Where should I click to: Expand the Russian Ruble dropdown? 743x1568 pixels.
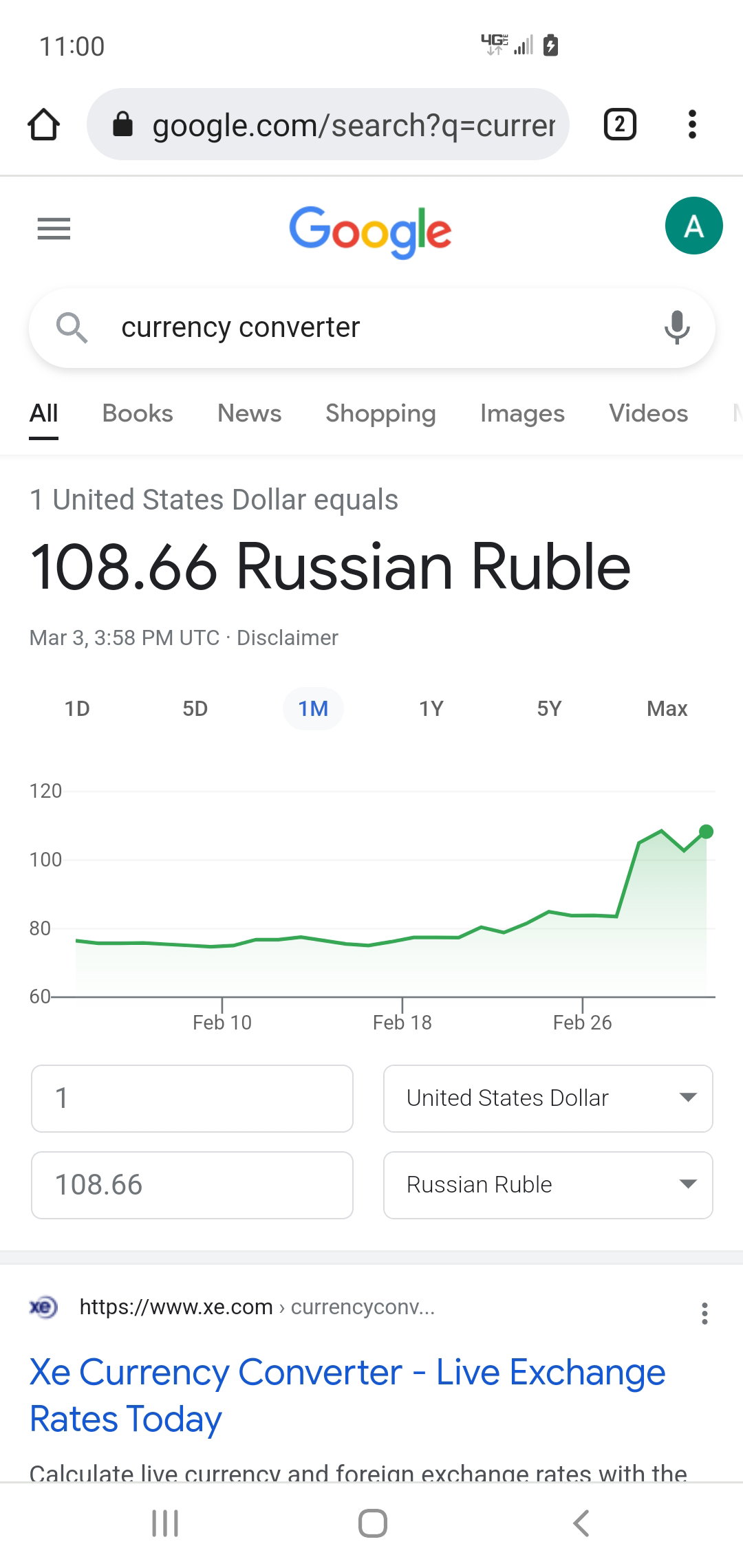click(548, 1185)
